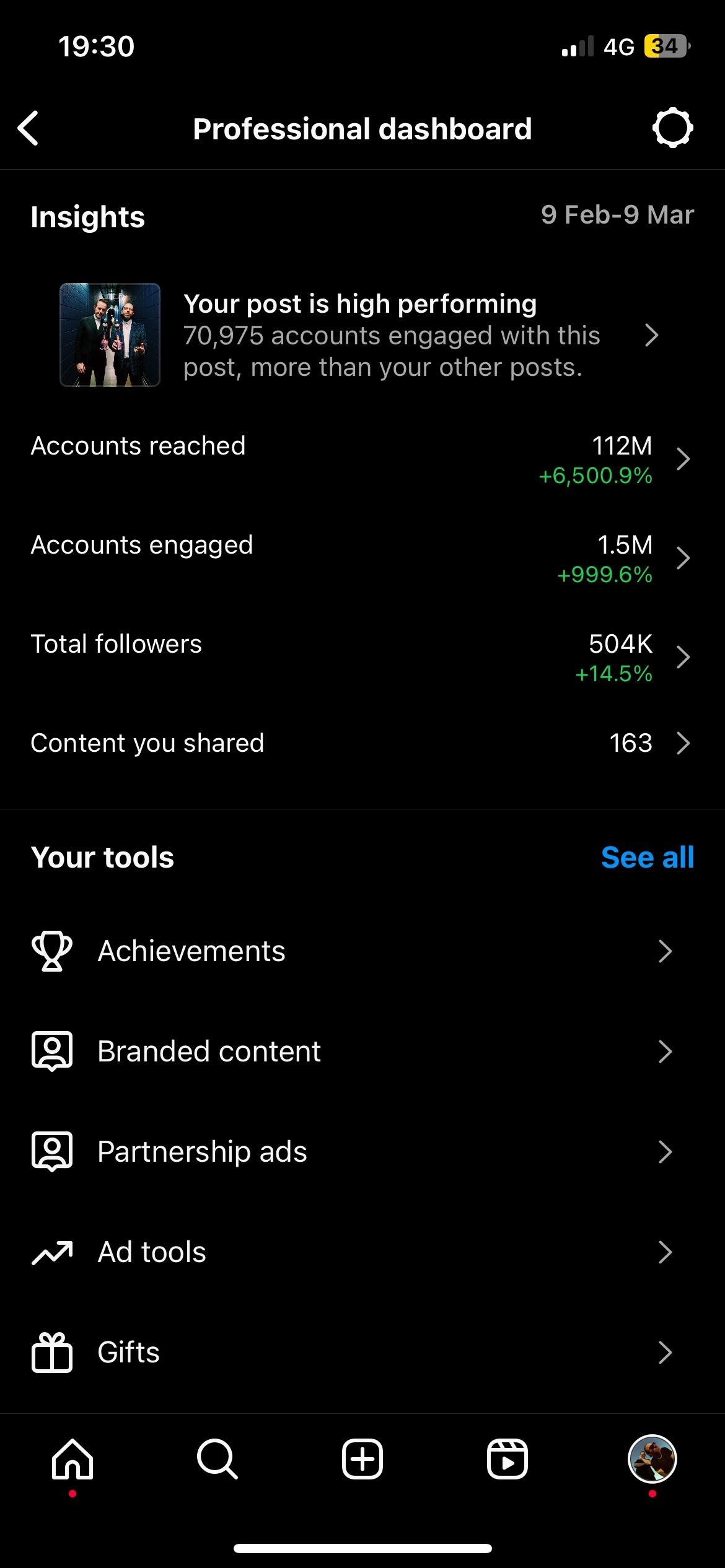Tap See all under Your tools

[x=647, y=856]
